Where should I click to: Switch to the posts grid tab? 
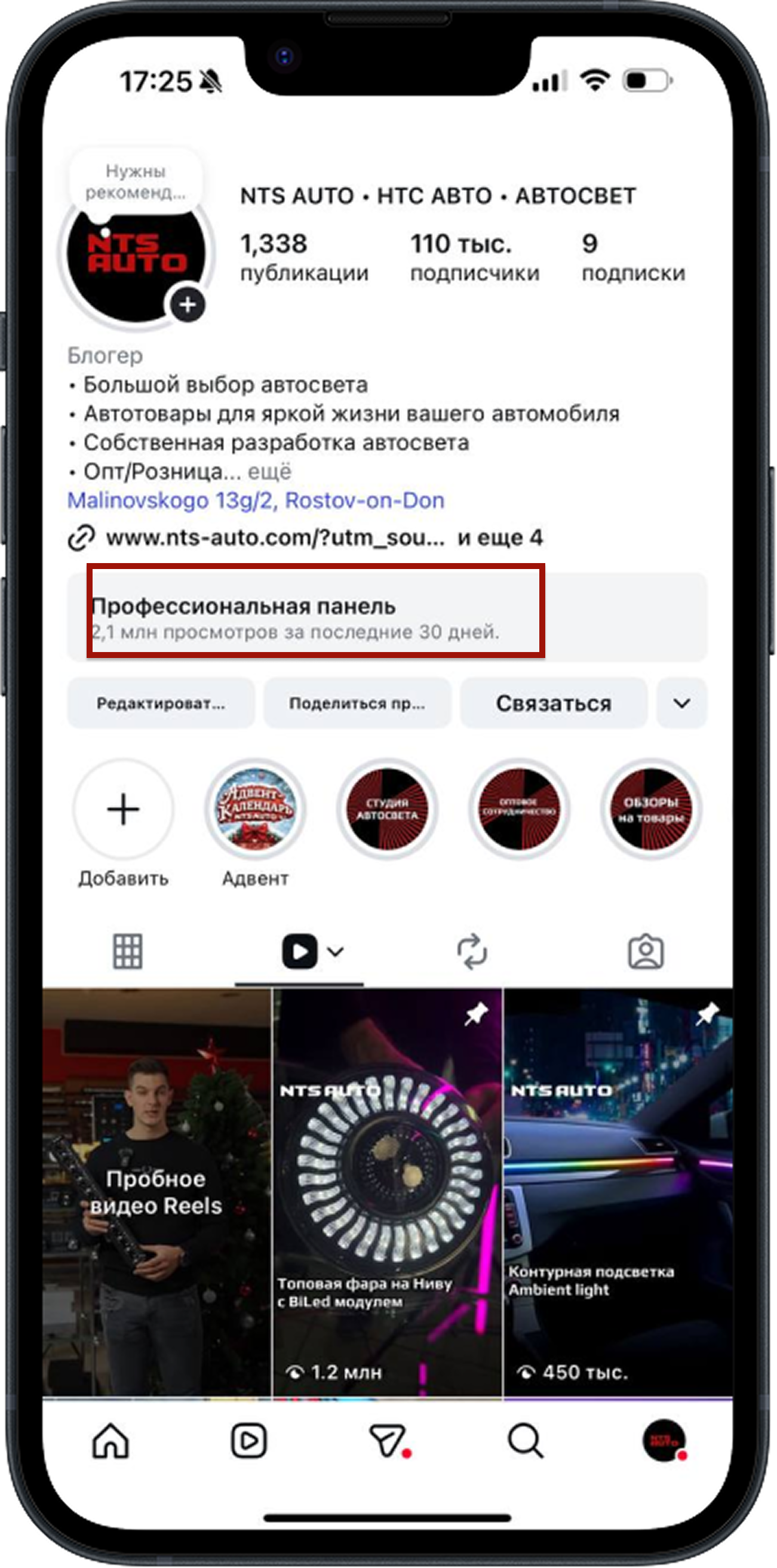pyautogui.click(x=128, y=951)
